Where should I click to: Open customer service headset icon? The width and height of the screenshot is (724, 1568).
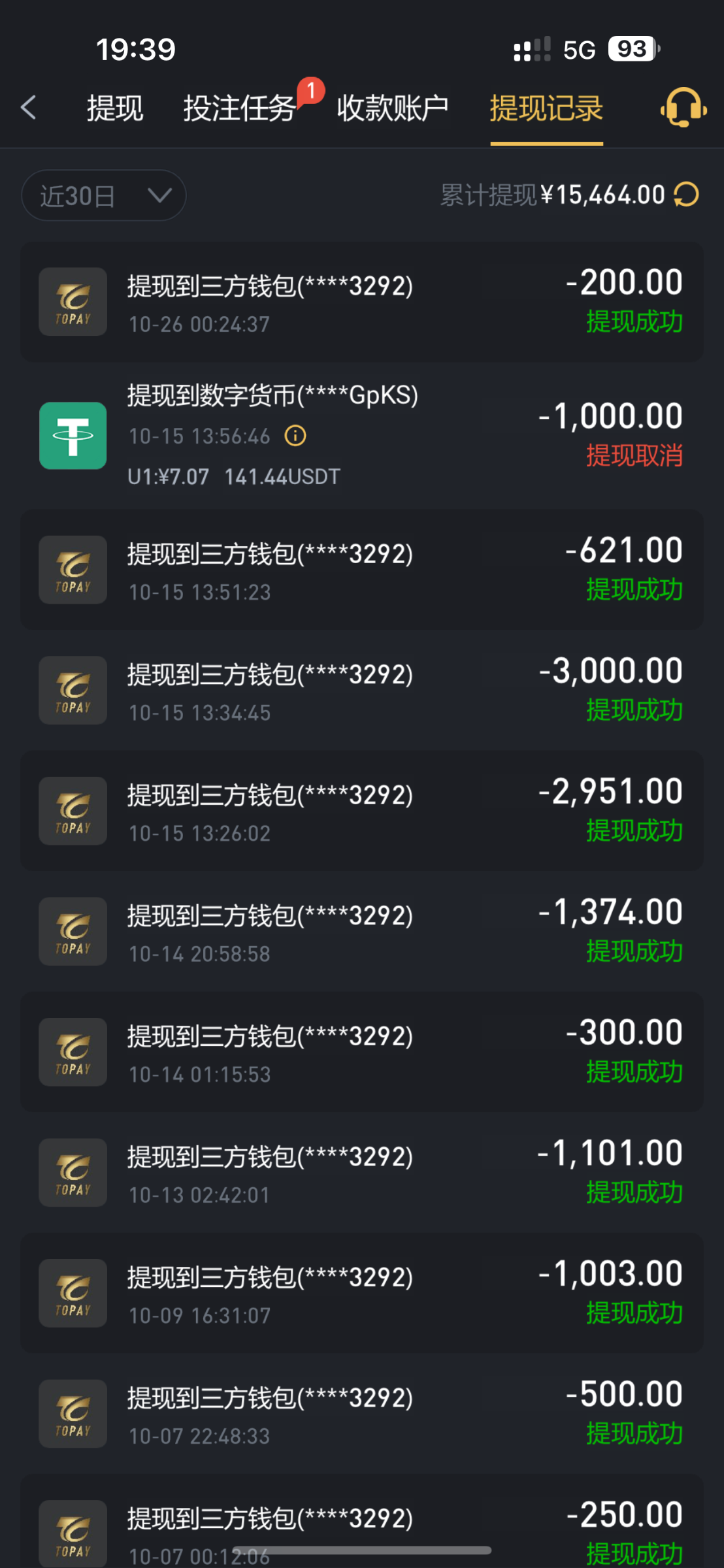pyautogui.click(x=683, y=108)
